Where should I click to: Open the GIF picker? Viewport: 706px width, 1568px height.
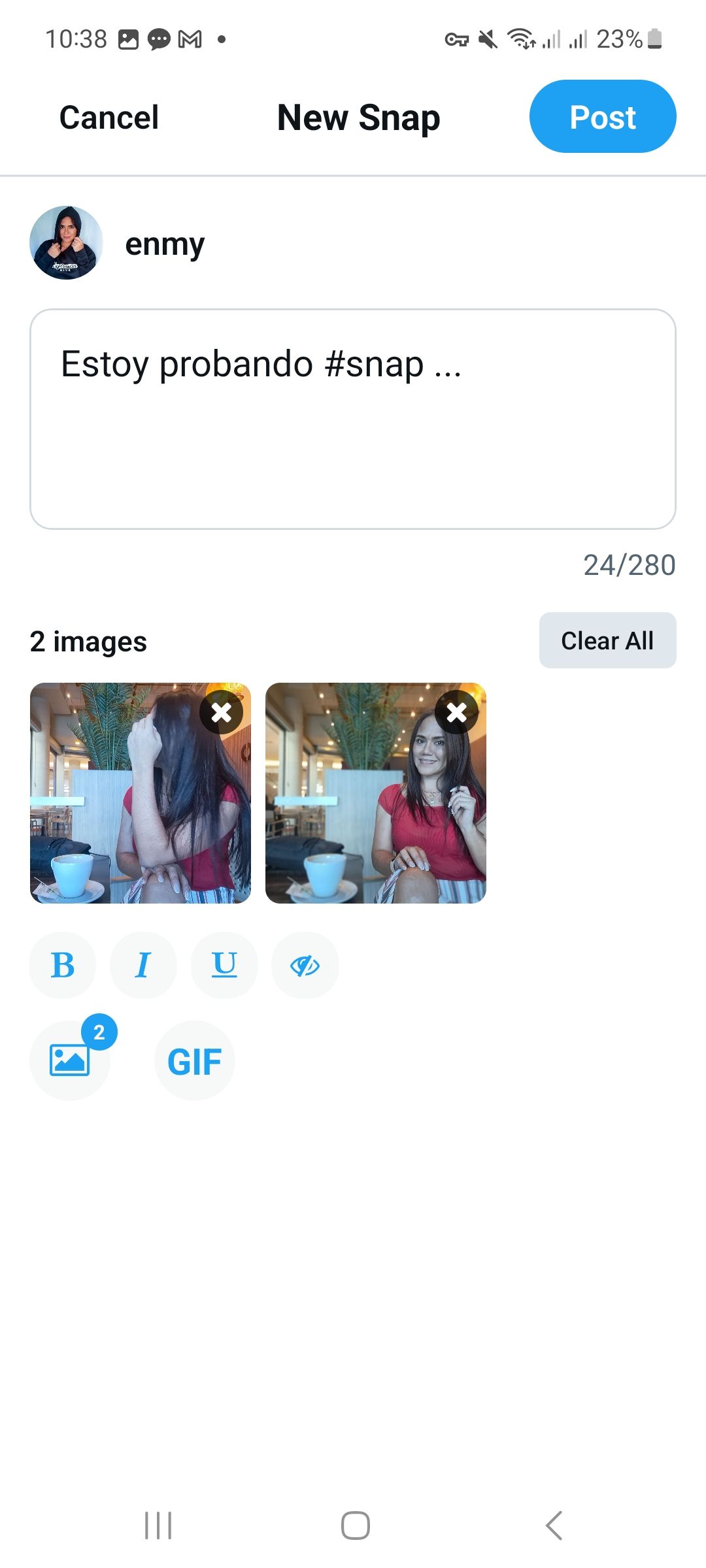(x=194, y=1061)
